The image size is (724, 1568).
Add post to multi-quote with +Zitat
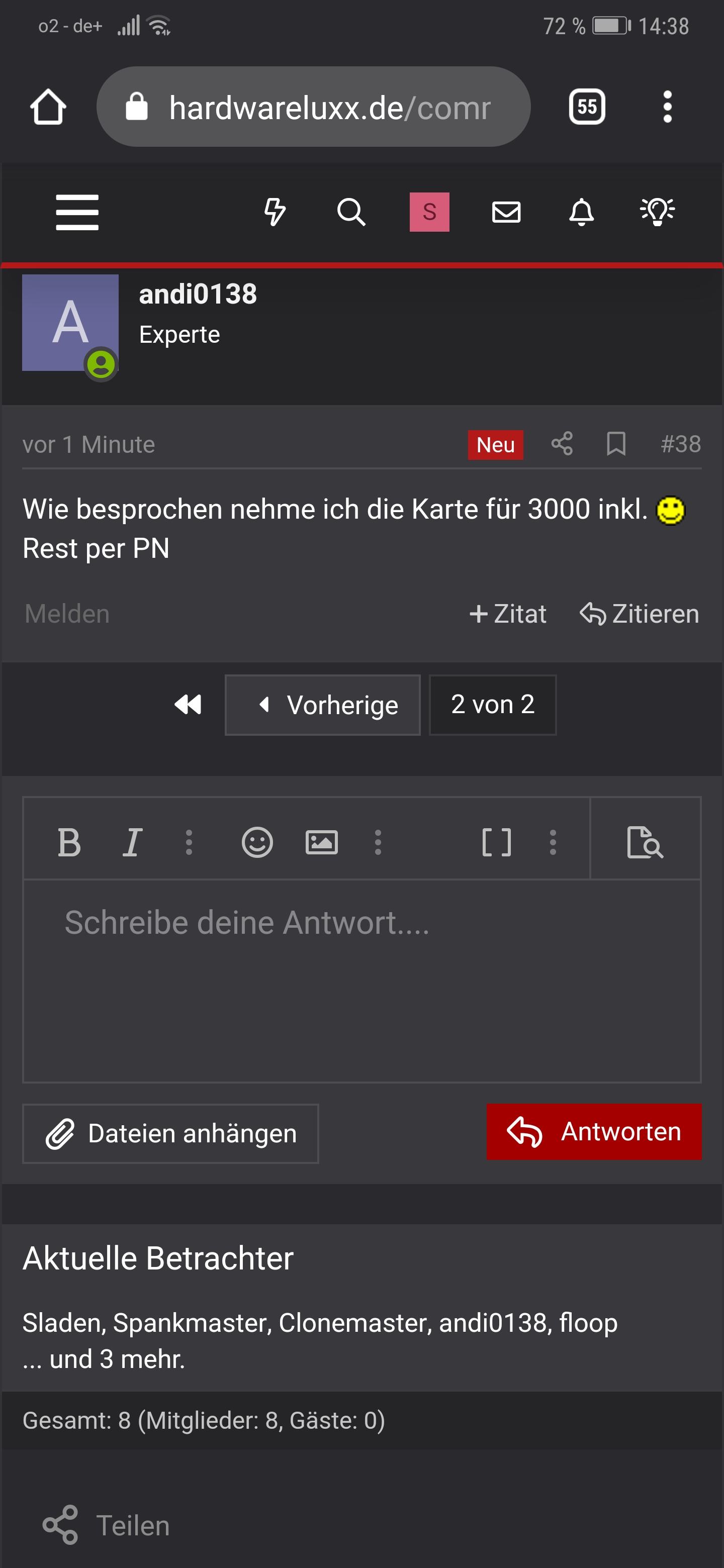click(508, 614)
